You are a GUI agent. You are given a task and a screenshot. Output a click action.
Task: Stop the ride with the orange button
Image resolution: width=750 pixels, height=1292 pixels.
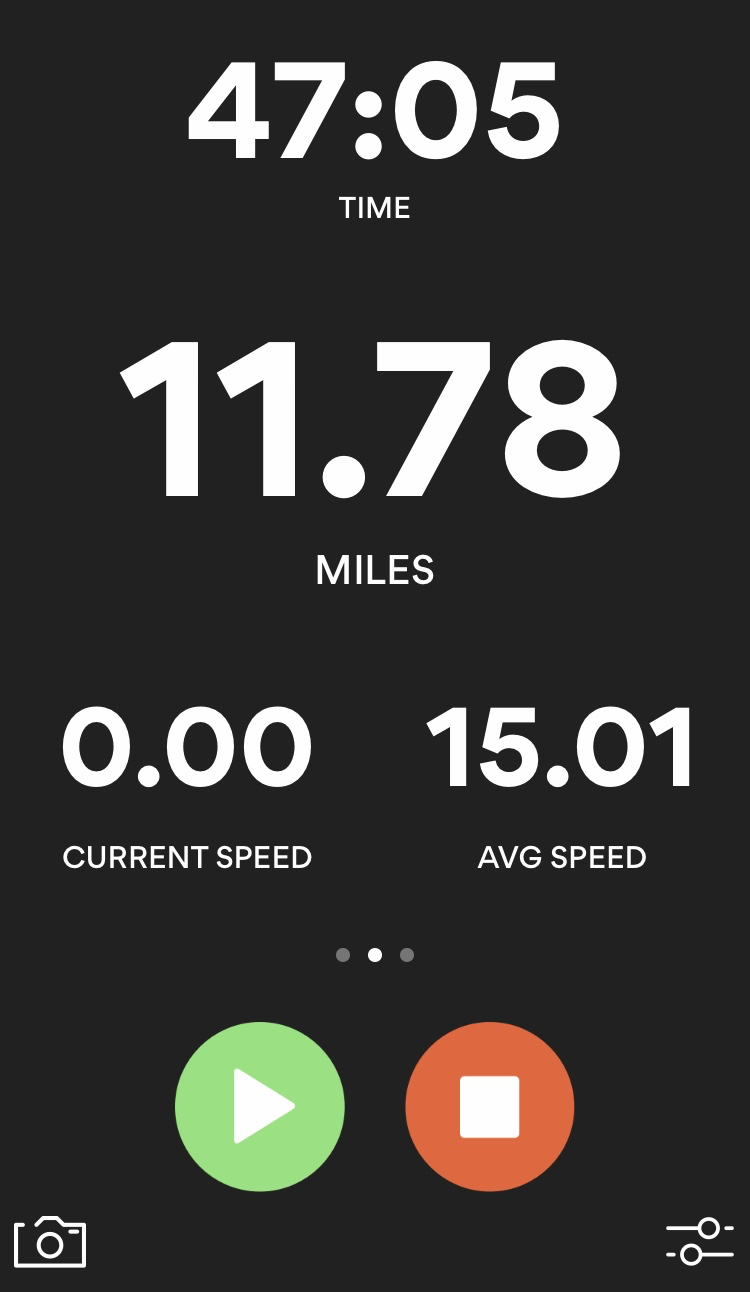pyautogui.click(x=490, y=1106)
